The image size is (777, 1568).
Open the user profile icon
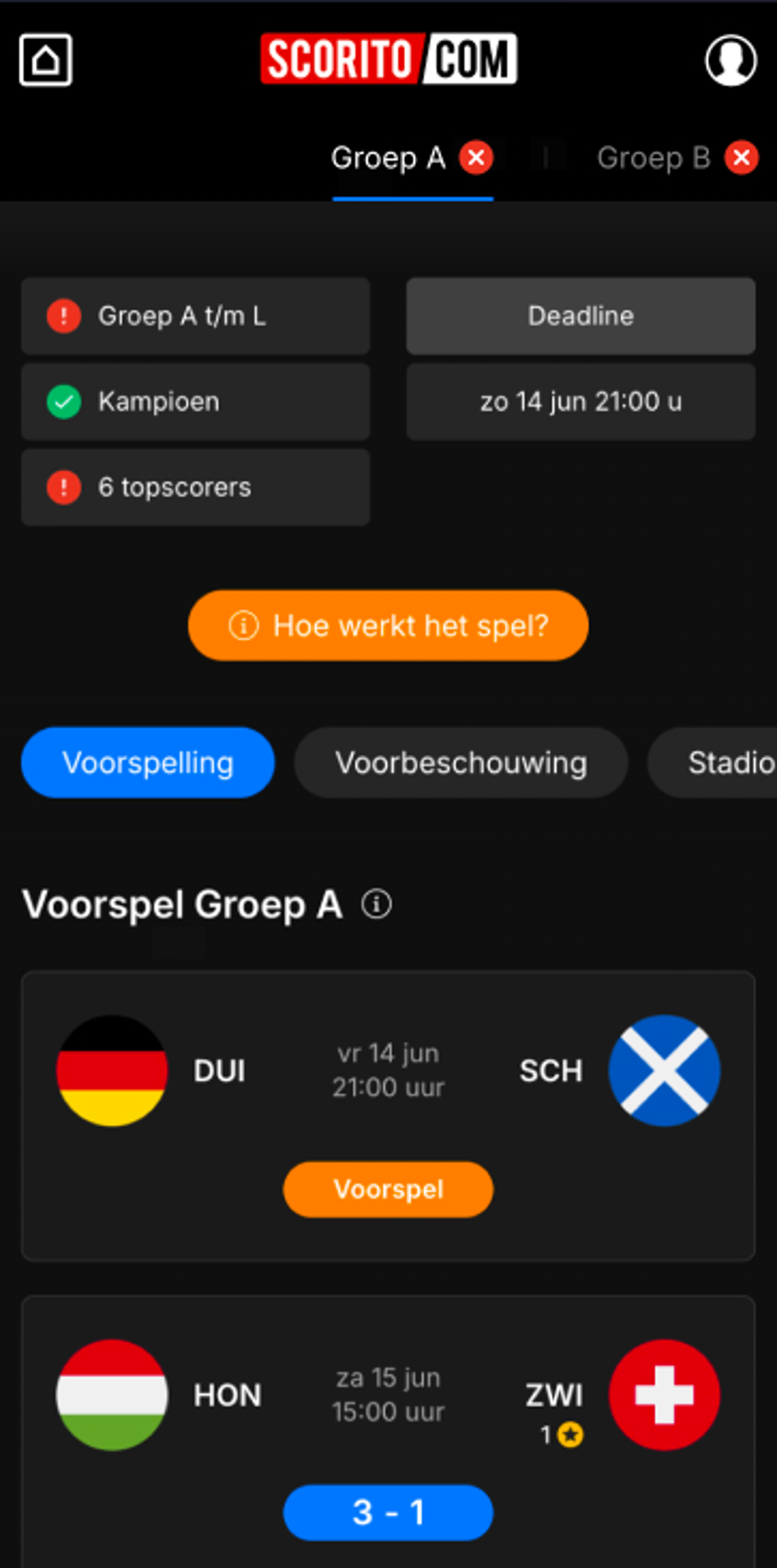click(730, 60)
